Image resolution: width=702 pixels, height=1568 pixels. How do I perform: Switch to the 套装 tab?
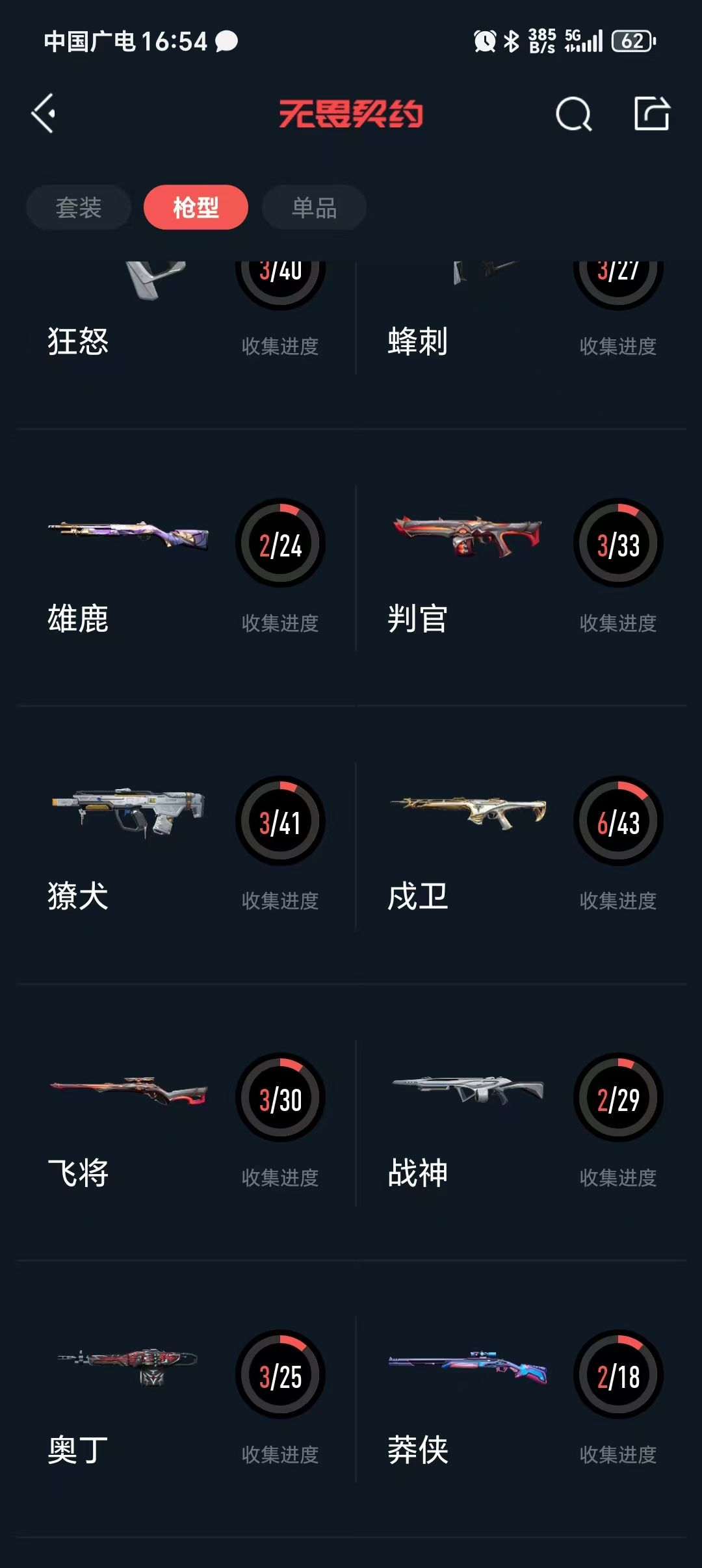pyautogui.click(x=79, y=207)
